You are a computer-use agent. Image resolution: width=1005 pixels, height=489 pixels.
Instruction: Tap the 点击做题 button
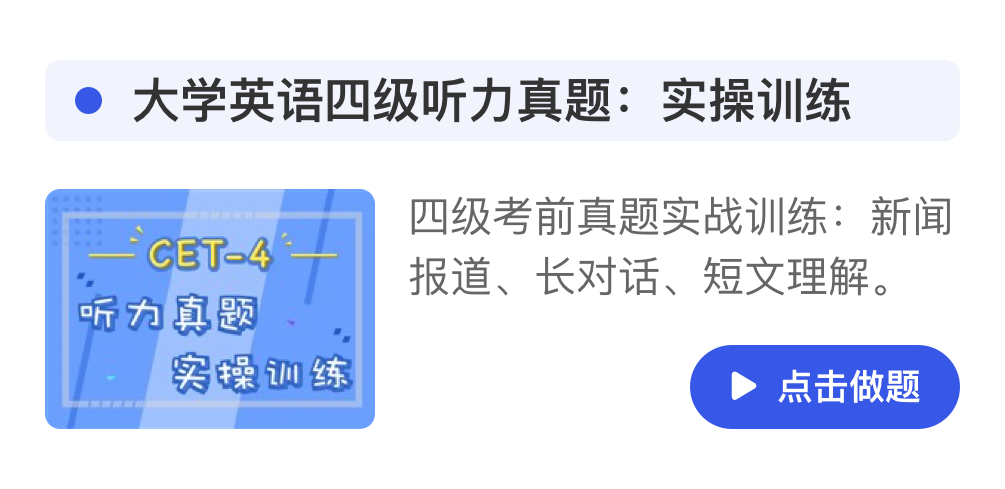824,387
